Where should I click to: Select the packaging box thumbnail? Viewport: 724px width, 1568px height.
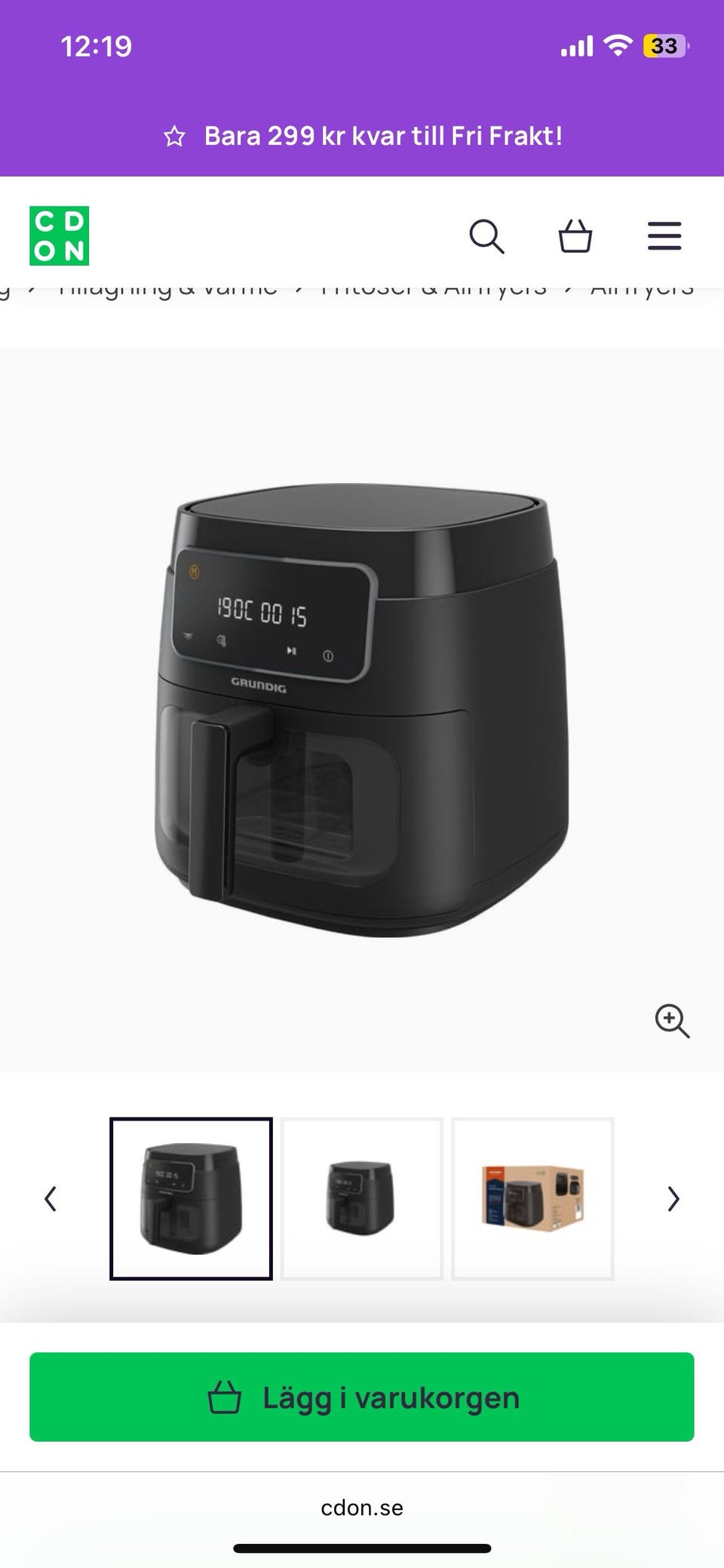pos(532,1198)
